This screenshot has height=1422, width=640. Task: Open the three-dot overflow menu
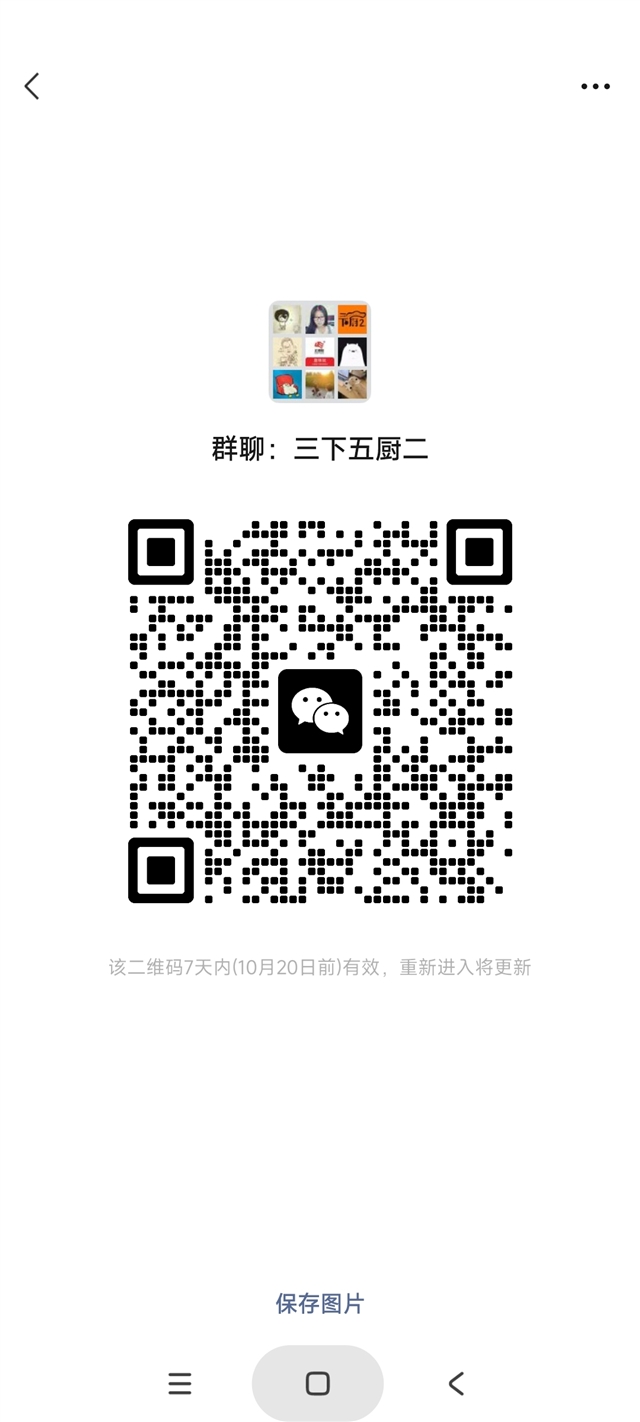pos(595,87)
